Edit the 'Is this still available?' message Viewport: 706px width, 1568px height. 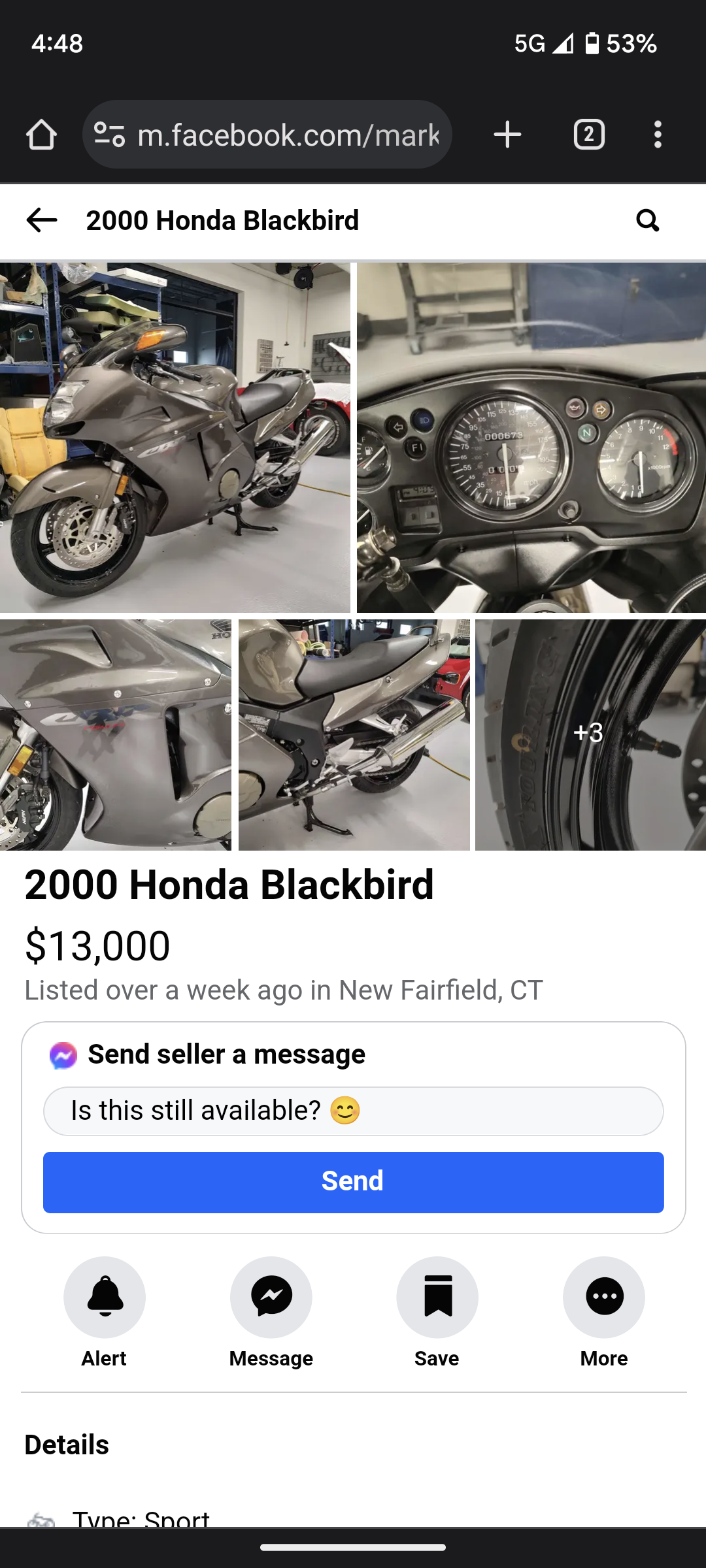point(353,1111)
